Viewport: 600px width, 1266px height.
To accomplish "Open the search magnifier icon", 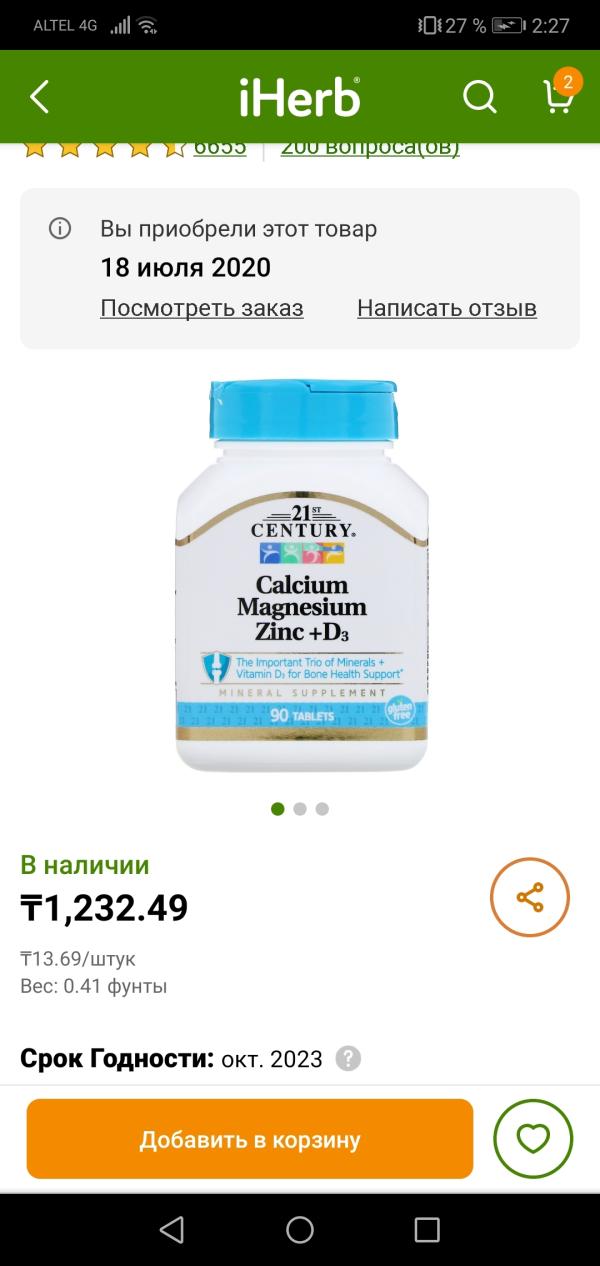I will pos(480,97).
